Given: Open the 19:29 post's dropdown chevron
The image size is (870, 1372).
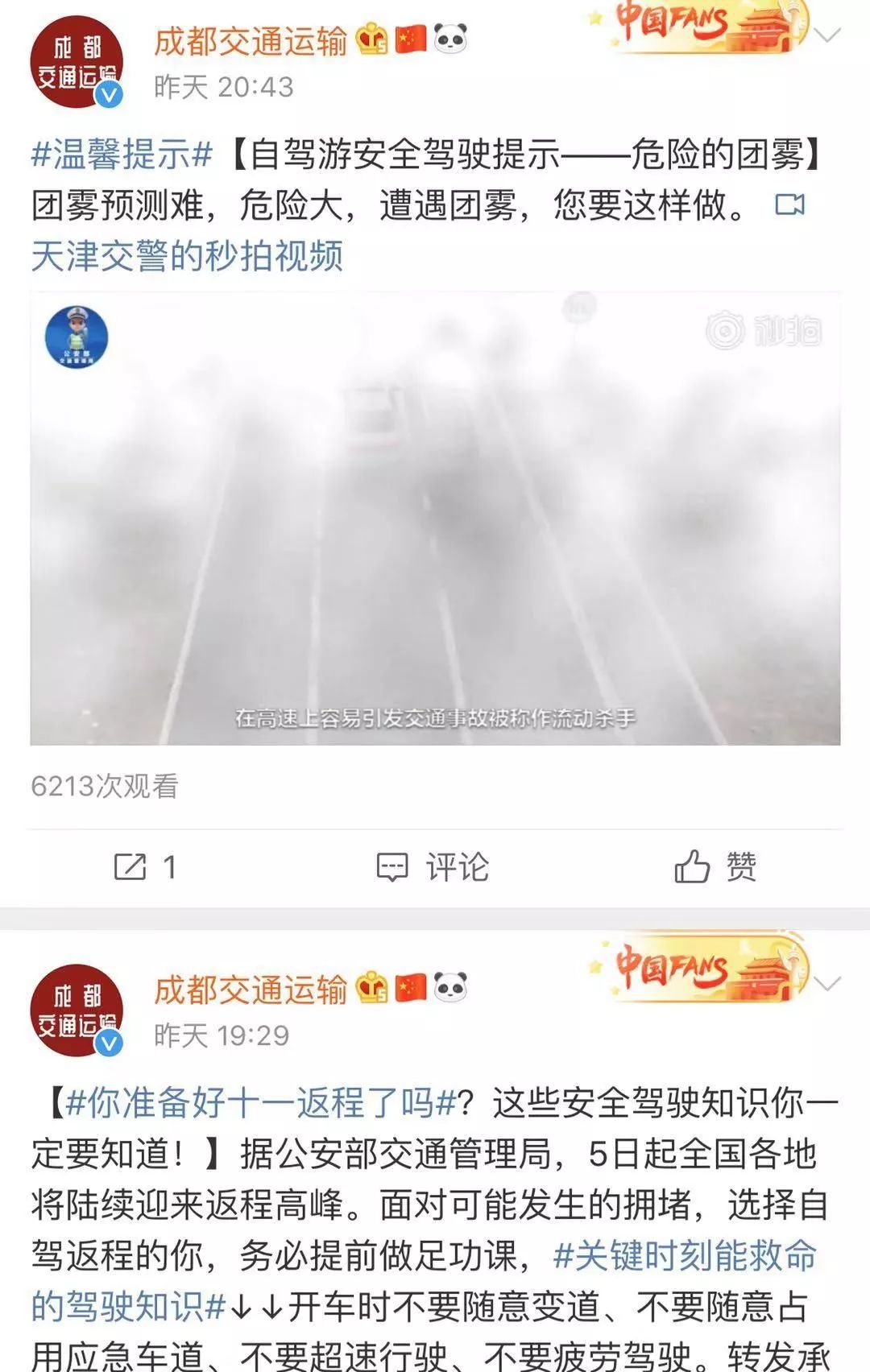Looking at the screenshot, I should tap(828, 984).
